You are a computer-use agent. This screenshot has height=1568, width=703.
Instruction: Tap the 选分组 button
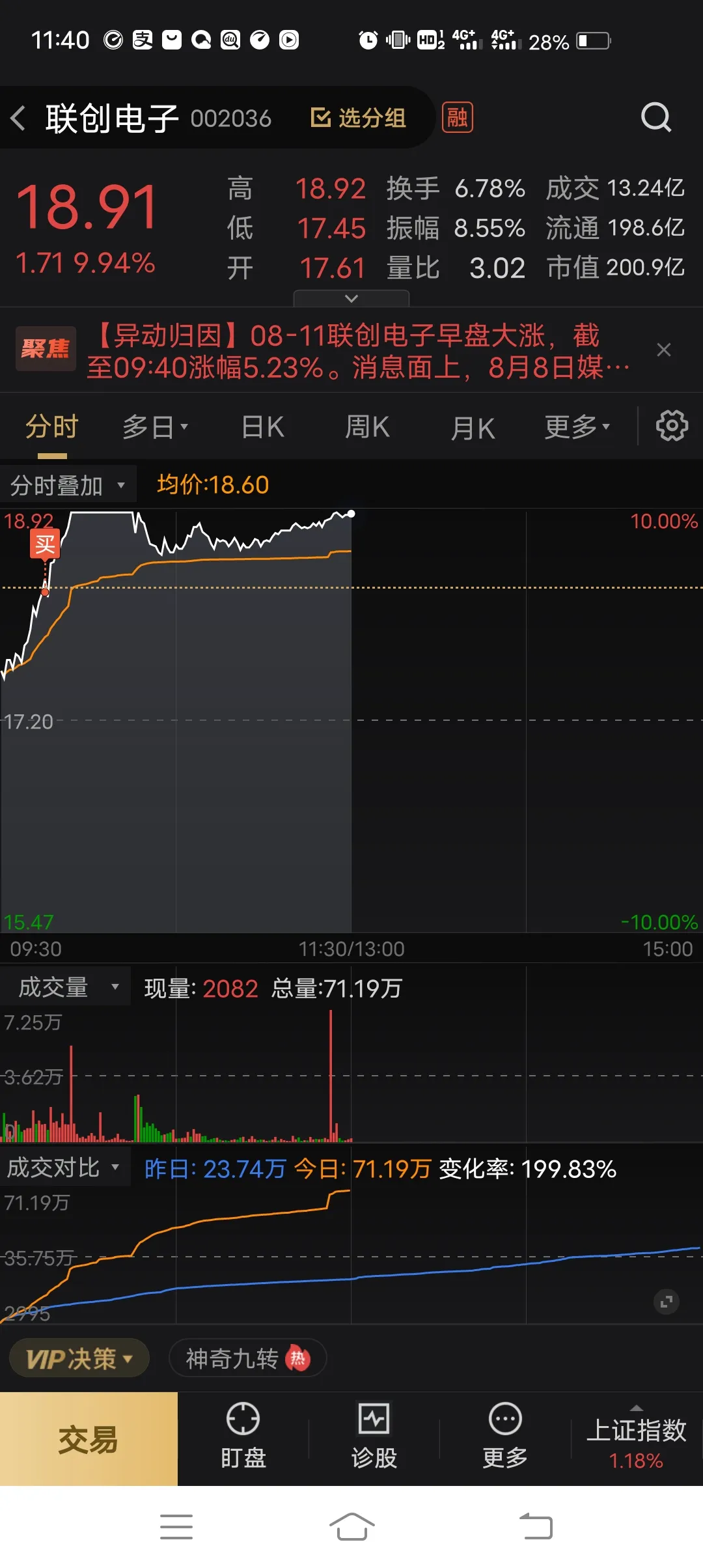point(358,118)
